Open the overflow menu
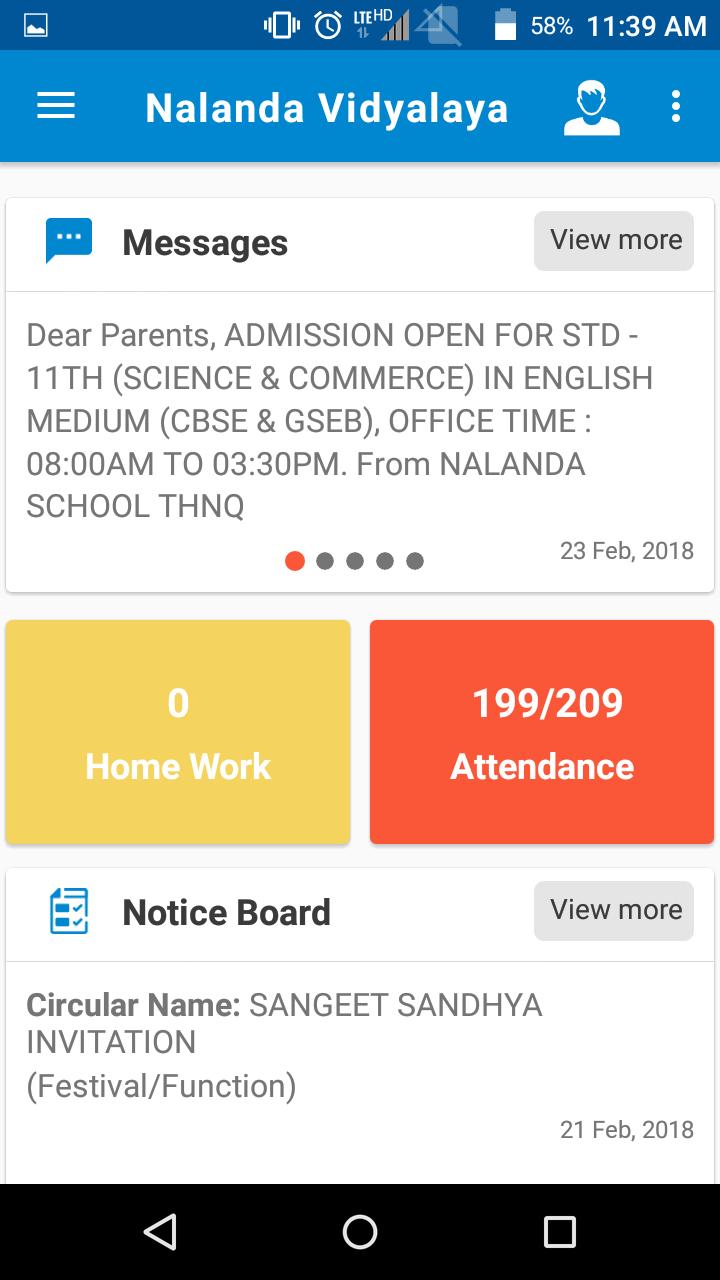 tap(676, 107)
